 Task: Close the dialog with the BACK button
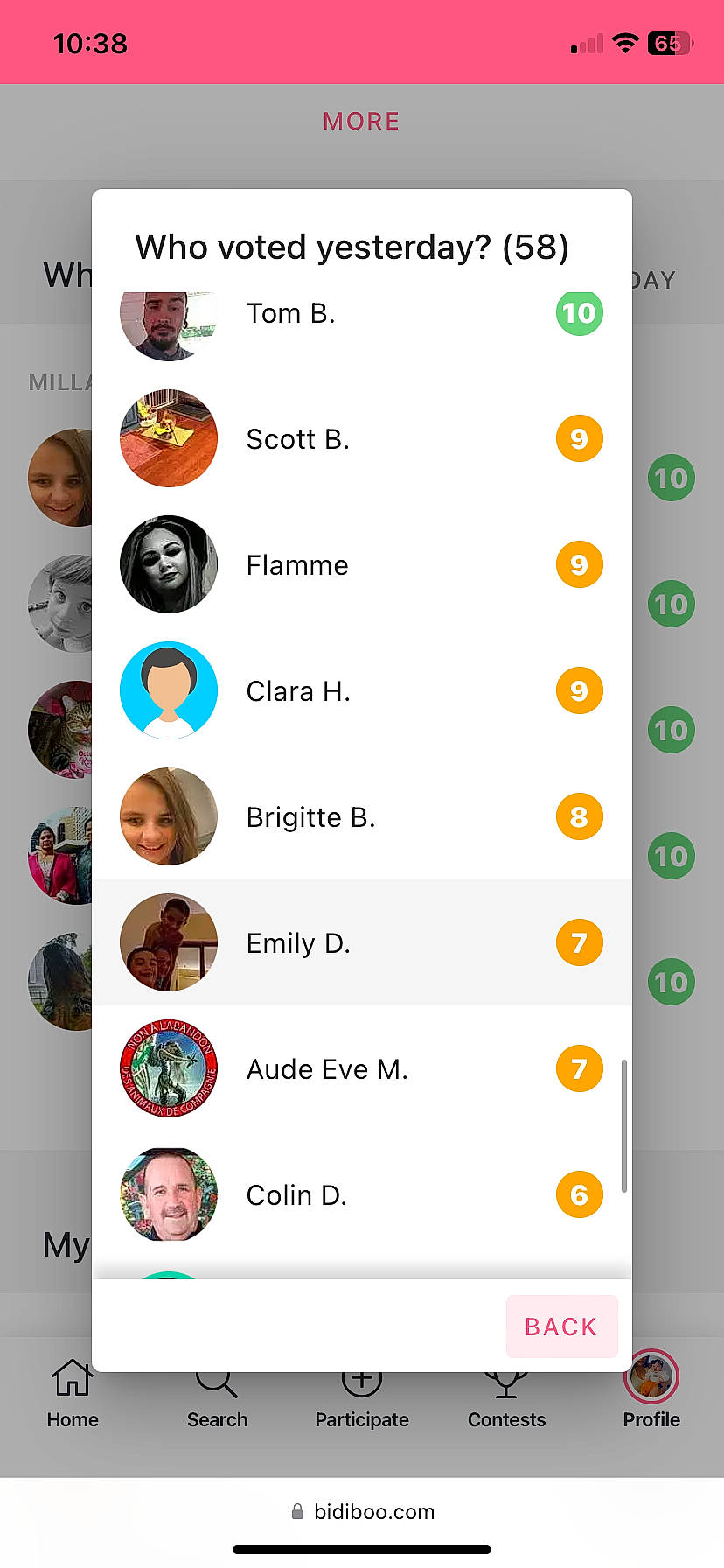(x=561, y=1326)
